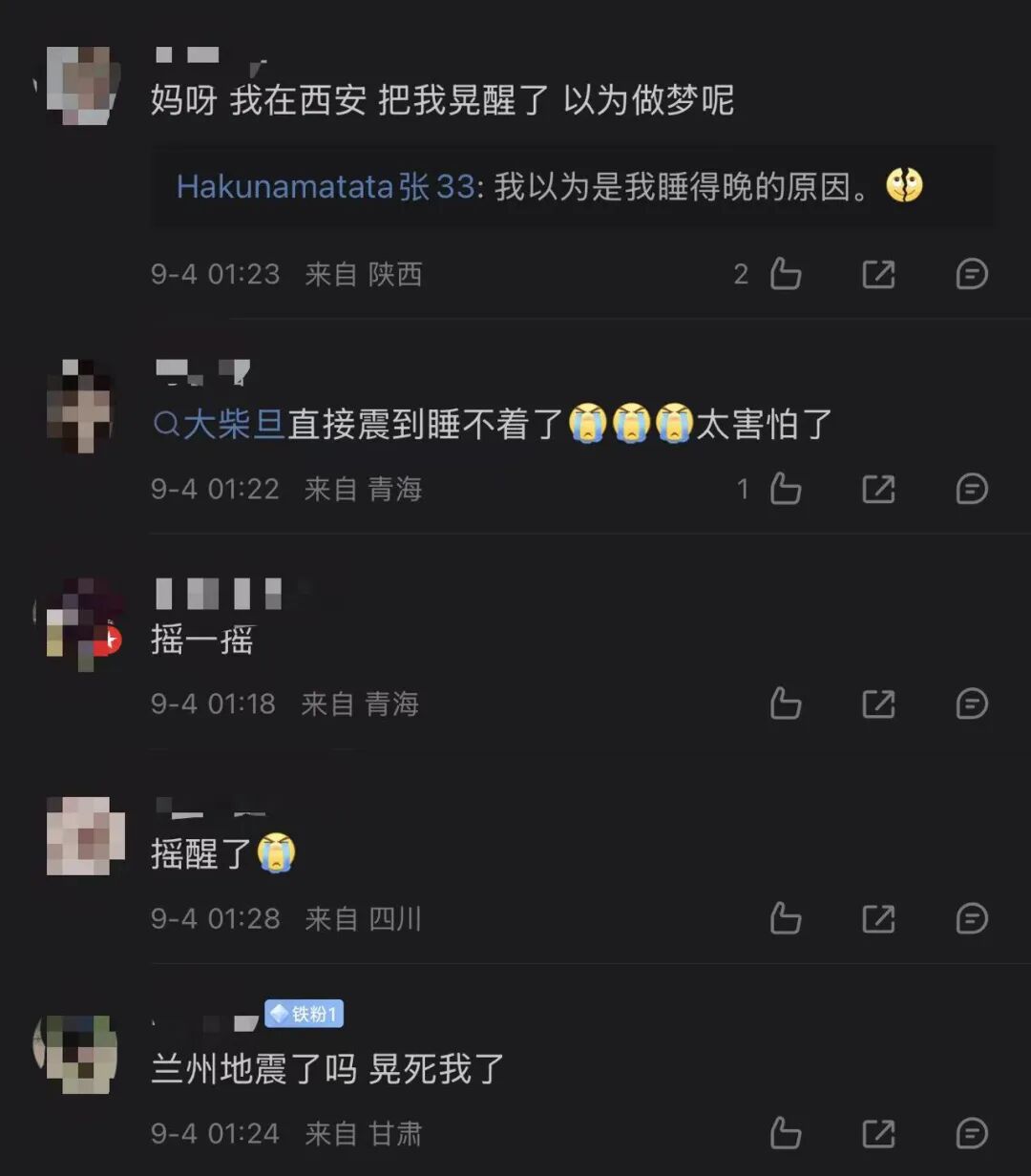Reply to the 摇醒了 comment
This screenshot has height=1176, width=1031.
click(x=972, y=918)
